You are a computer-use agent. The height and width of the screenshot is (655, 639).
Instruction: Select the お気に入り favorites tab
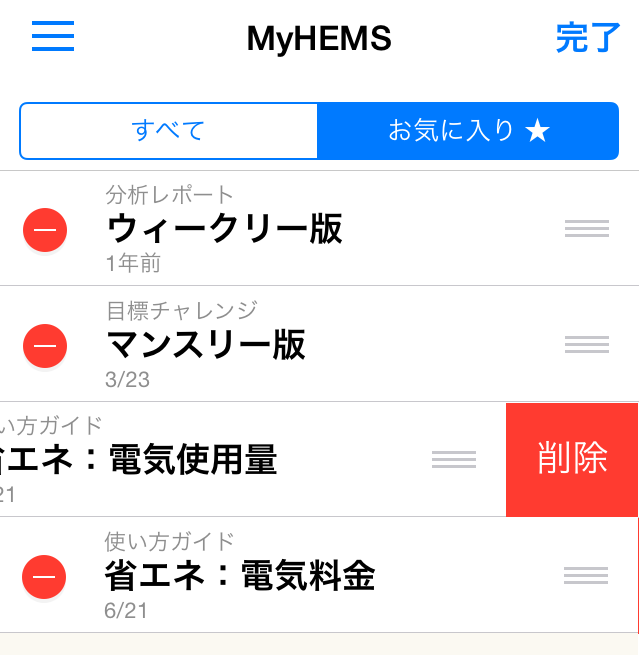[x=468, y=131]
